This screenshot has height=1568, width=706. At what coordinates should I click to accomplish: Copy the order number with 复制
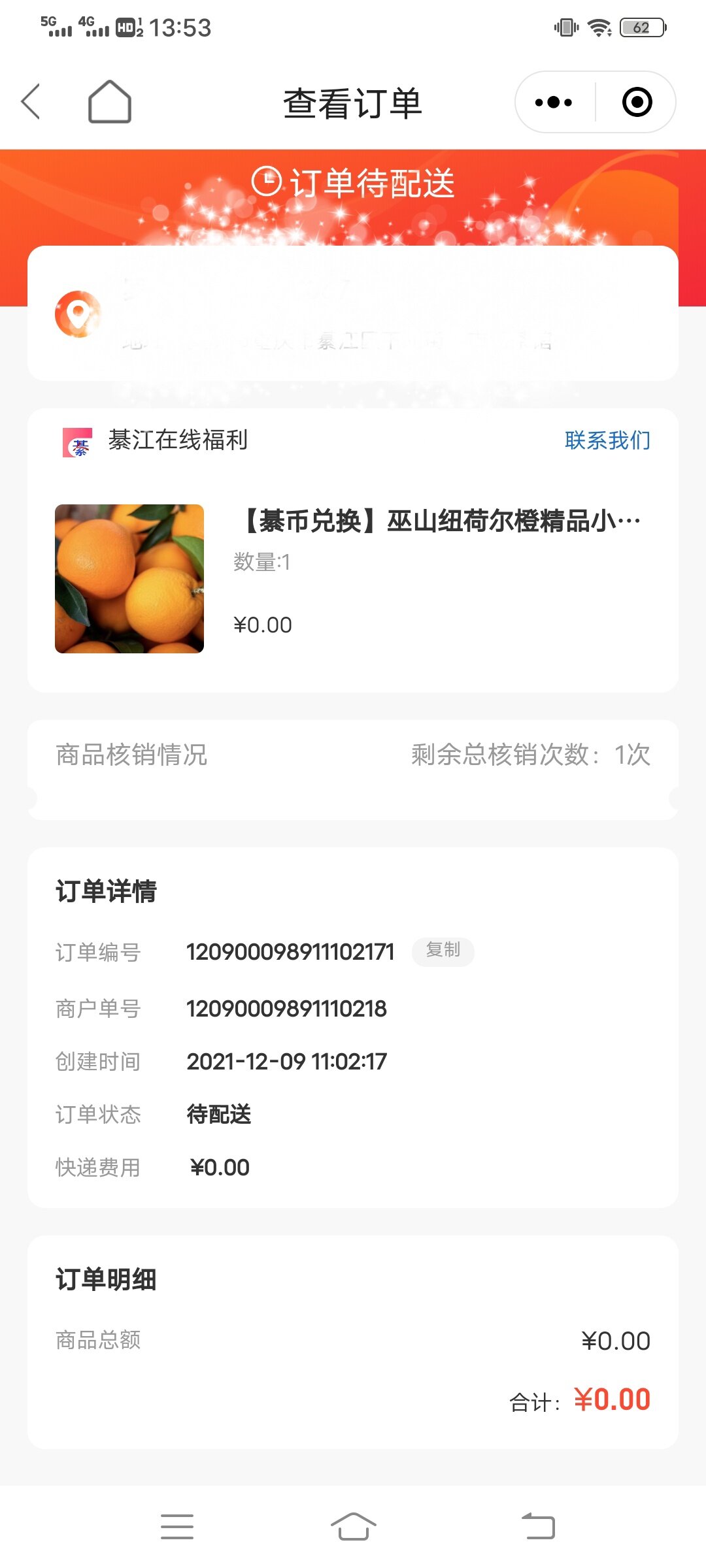(443, 951)
